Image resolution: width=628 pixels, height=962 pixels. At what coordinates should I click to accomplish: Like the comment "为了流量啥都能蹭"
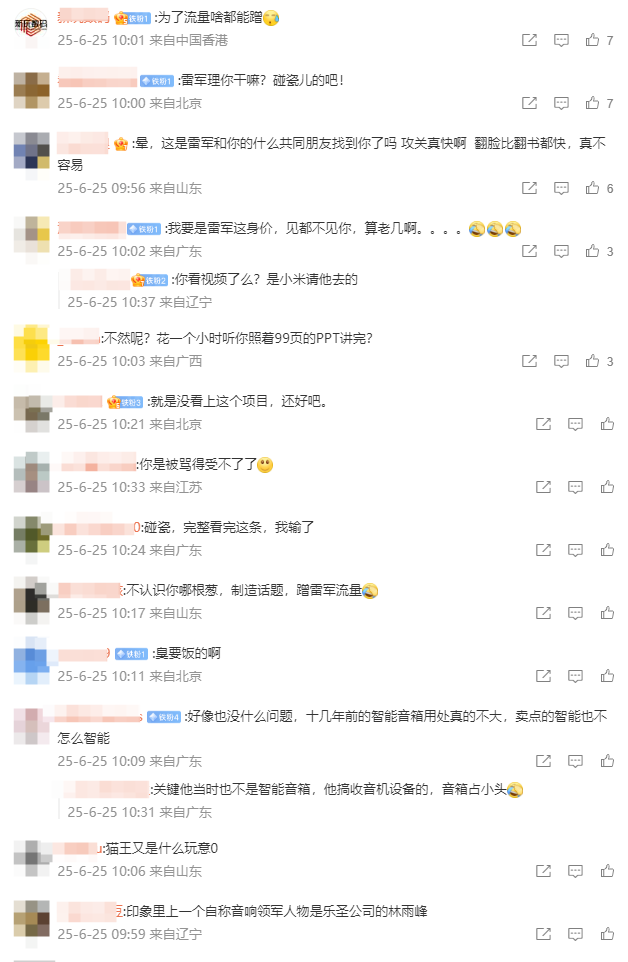(x=593, y=40)
